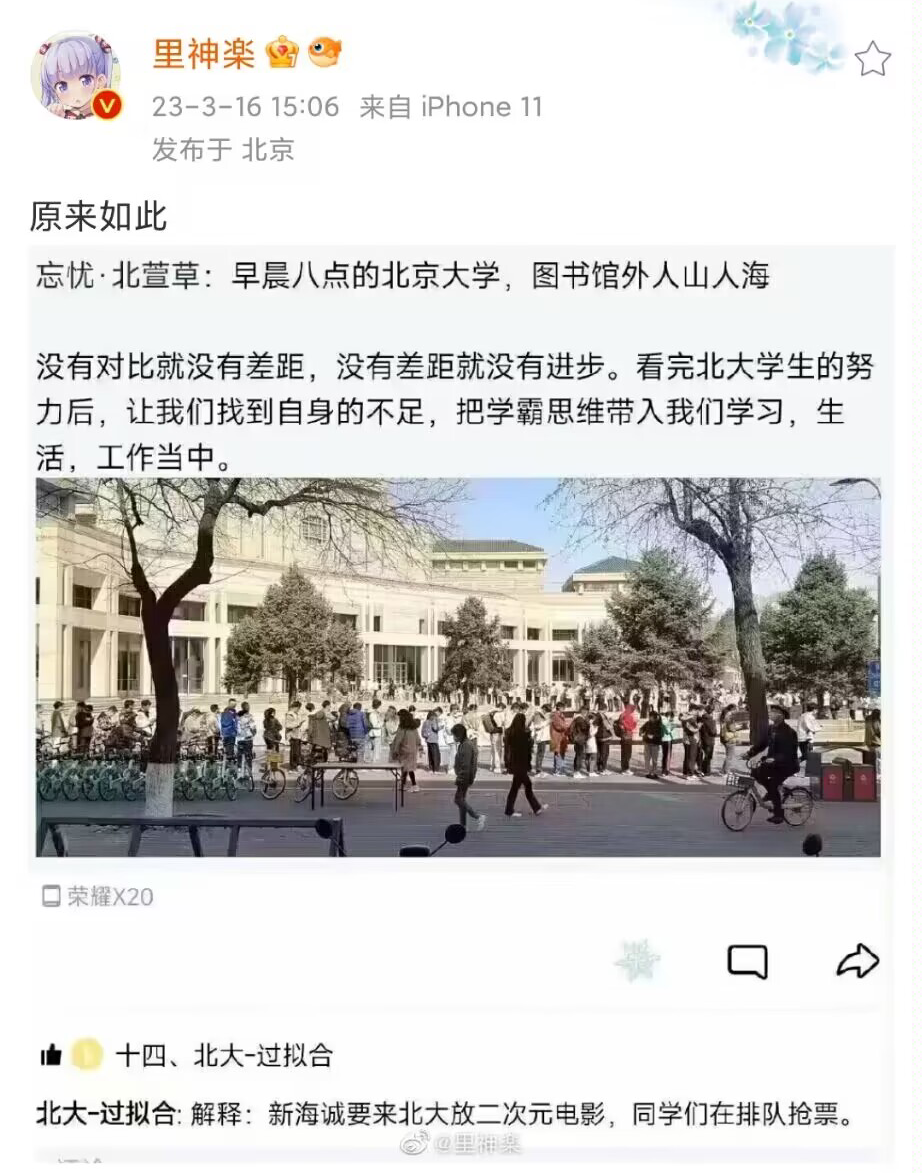The width and height of the screenshot is (922, 1173).
Task: Toggle the star to favorite this post
Action: 872,59
